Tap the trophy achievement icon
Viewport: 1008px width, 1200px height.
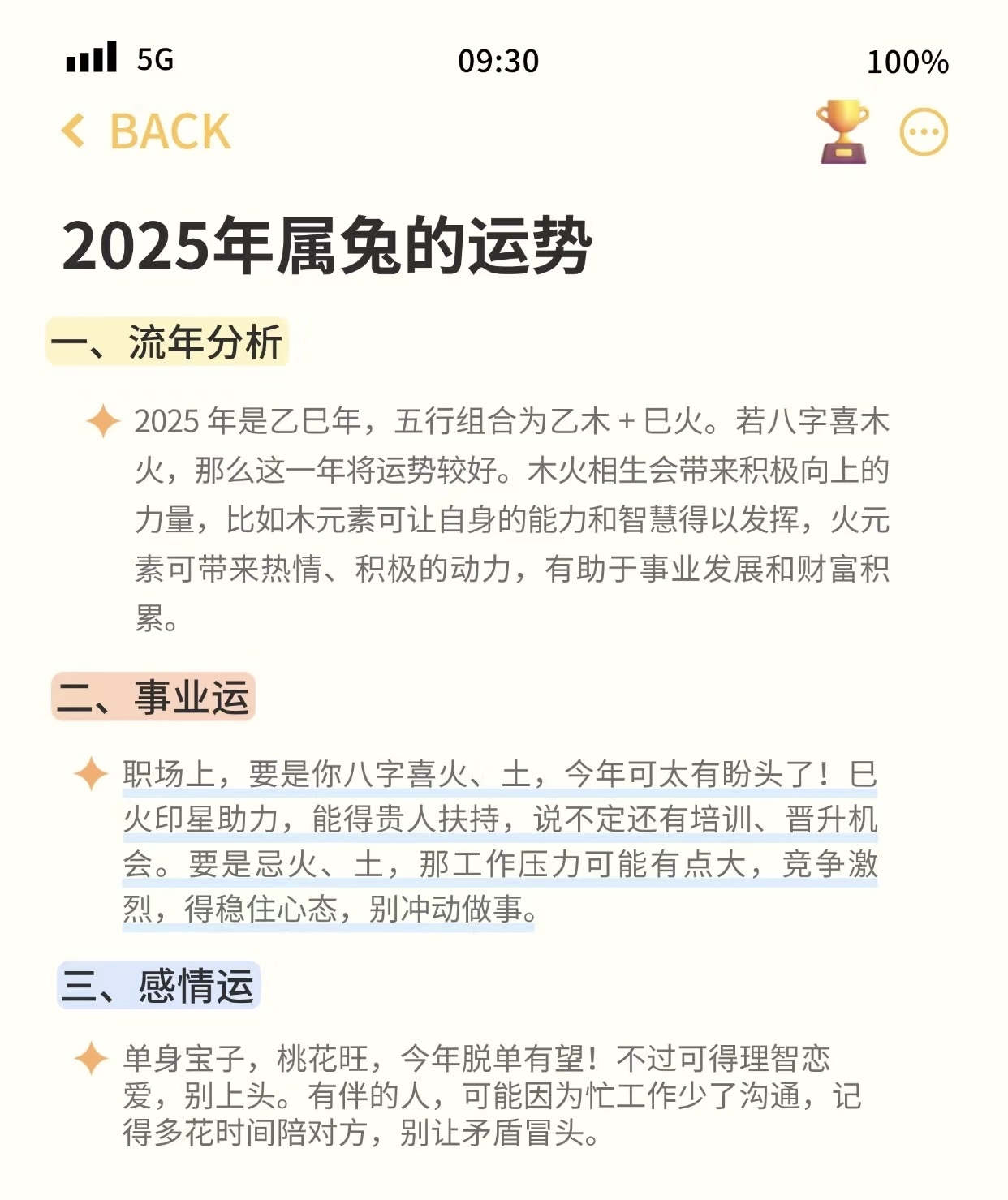pyautogui.click(x=844, y=130)
